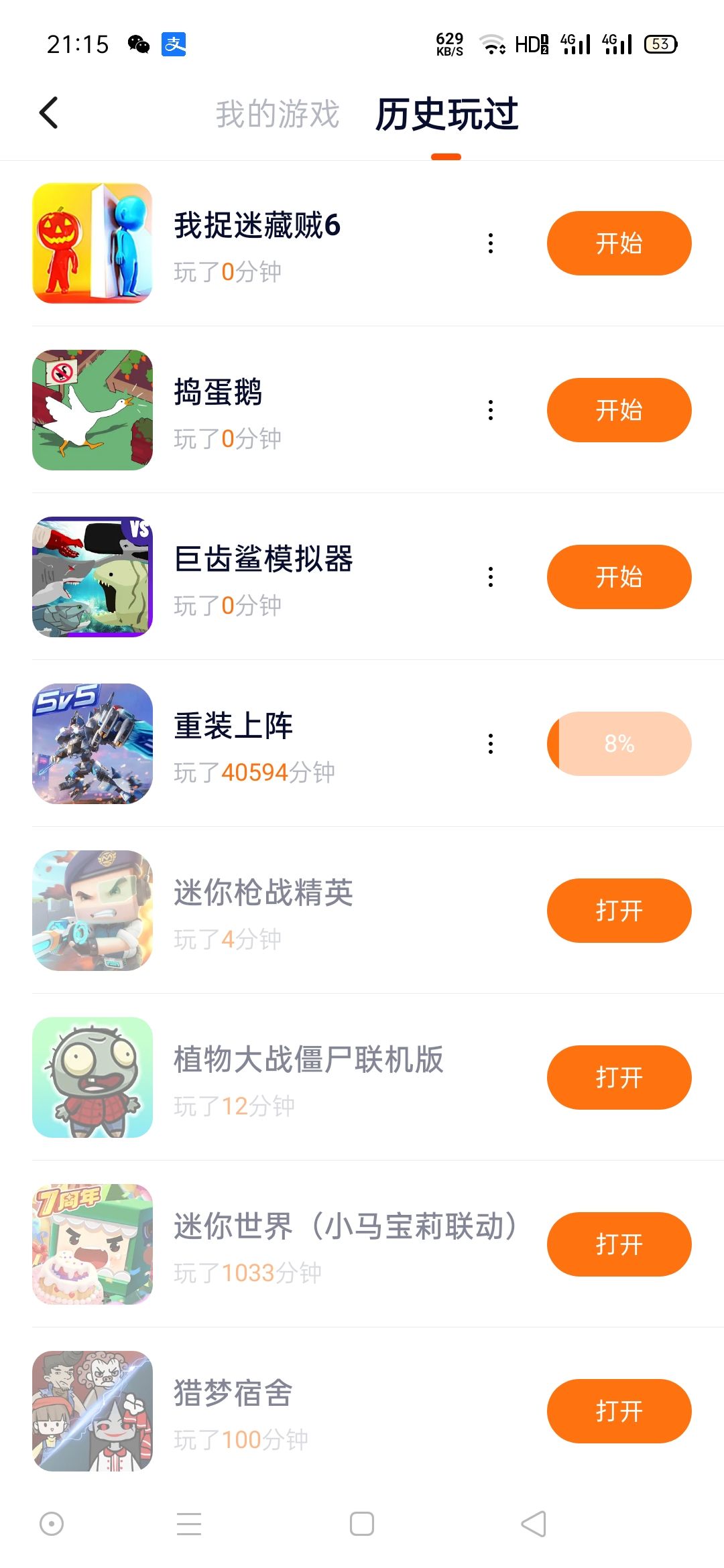Open the system recent apps menu
Viewport: 724px width, 1568px height.
[189, 1524]
